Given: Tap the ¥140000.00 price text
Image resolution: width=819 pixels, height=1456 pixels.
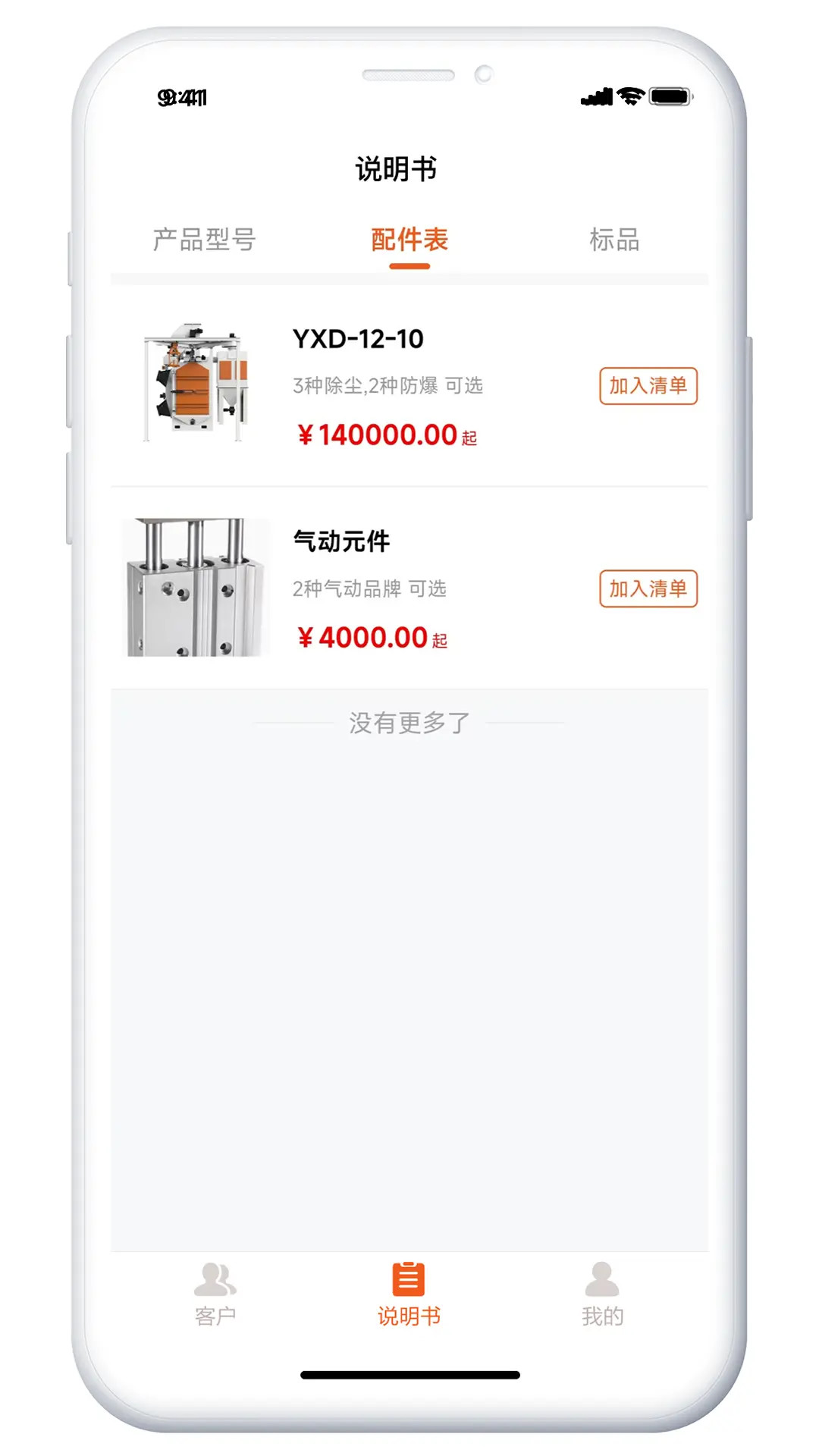Looking at the screenshot, I should [x=375, y=435].
